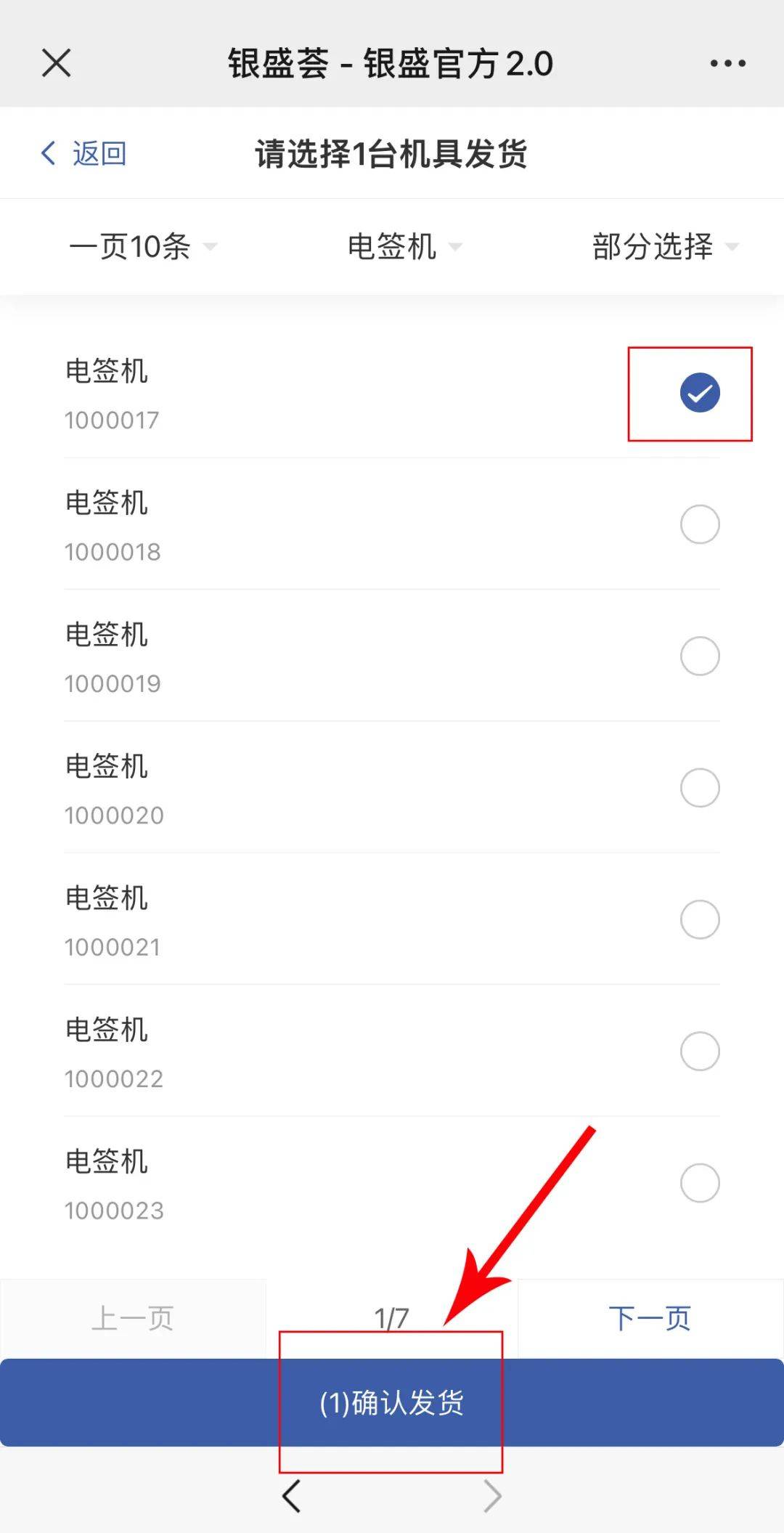The image size is (784, 1533).
Task: Click the 1/7 page indicator
Action: tap(391, 1317)
